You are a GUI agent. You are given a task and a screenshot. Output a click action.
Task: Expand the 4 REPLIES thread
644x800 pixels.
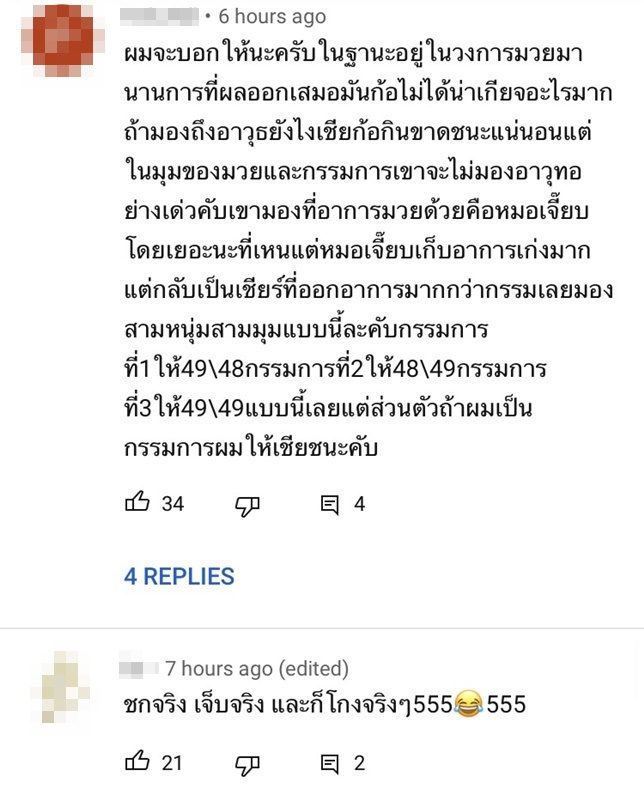179,576
